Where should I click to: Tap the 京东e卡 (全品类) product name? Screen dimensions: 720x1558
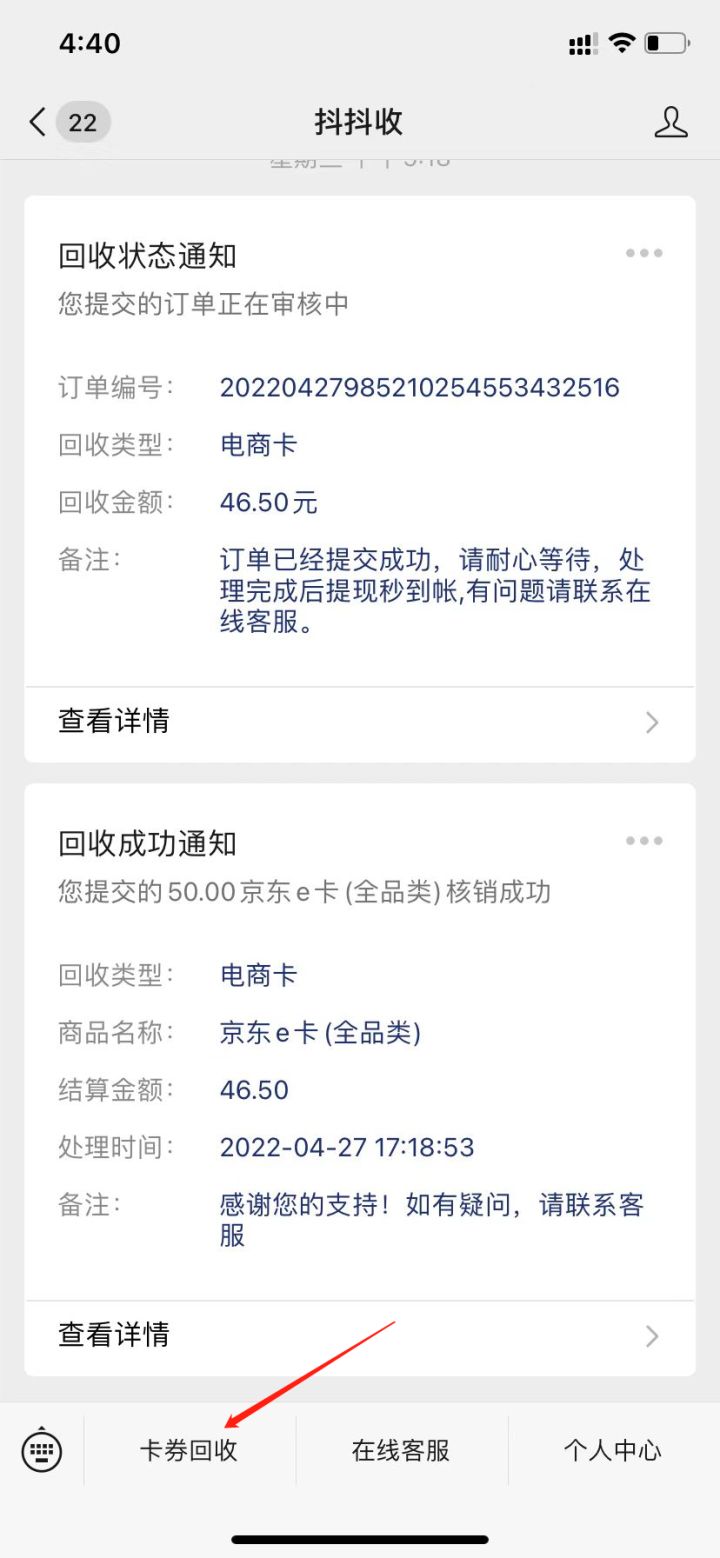320,1032
